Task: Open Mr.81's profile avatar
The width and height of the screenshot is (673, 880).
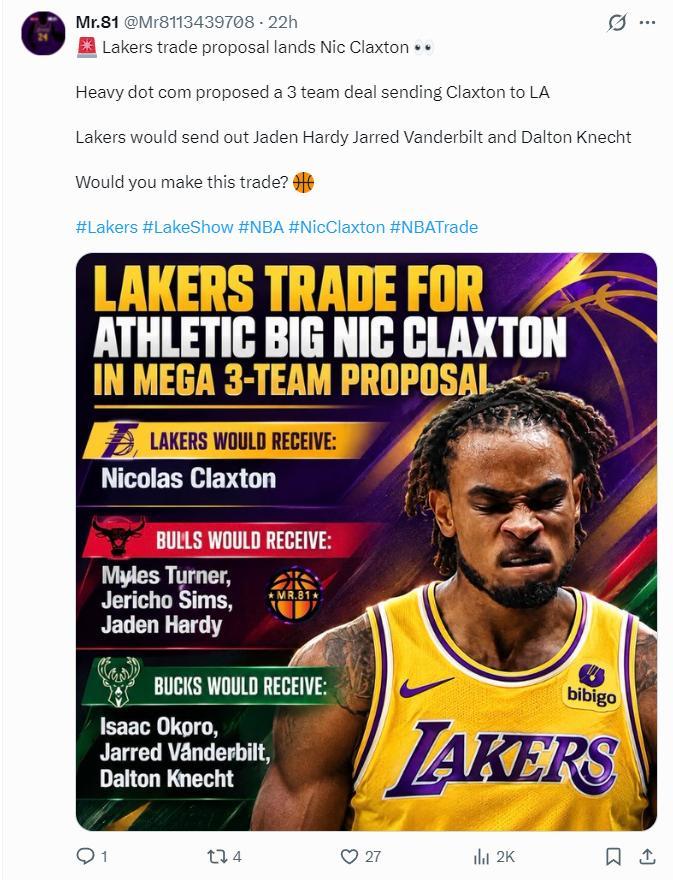Action: [x=43, y=33]
